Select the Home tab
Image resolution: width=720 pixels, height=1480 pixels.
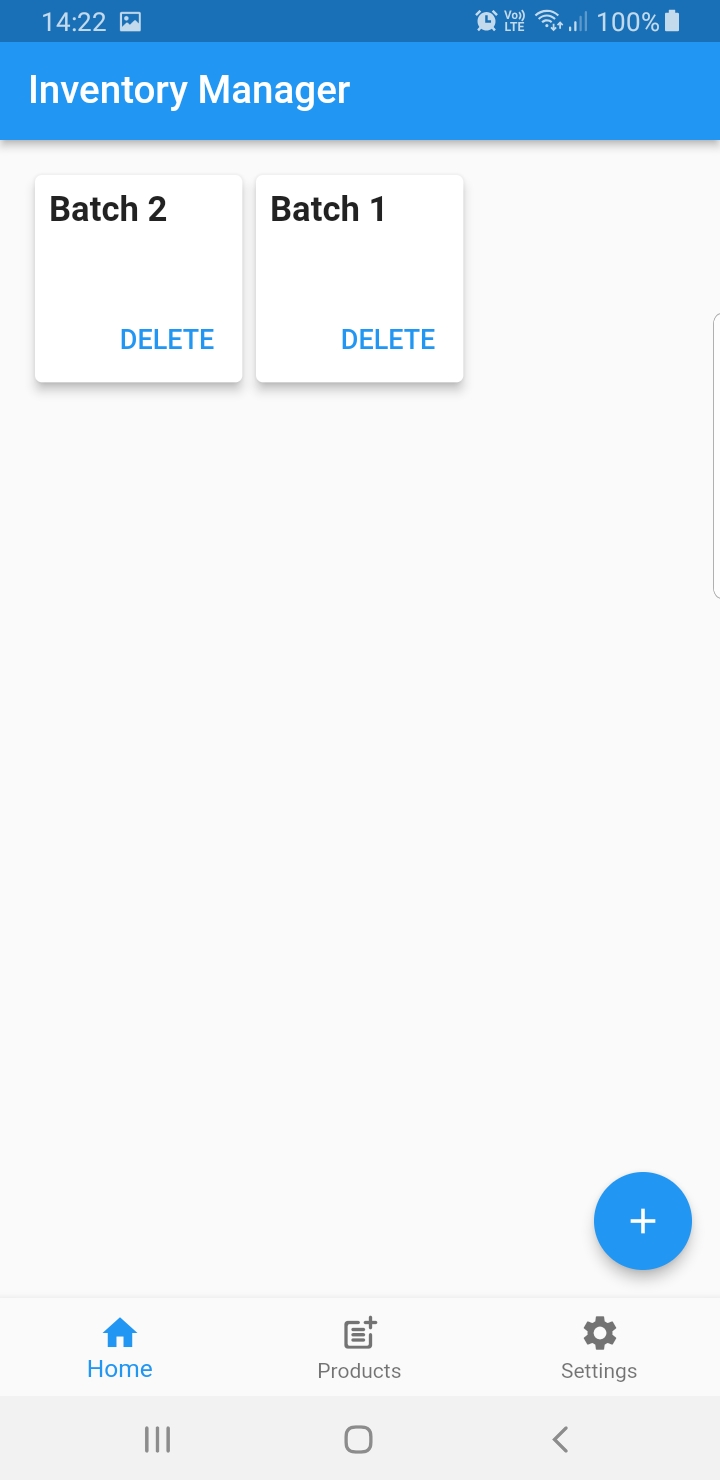(120, 1348)
